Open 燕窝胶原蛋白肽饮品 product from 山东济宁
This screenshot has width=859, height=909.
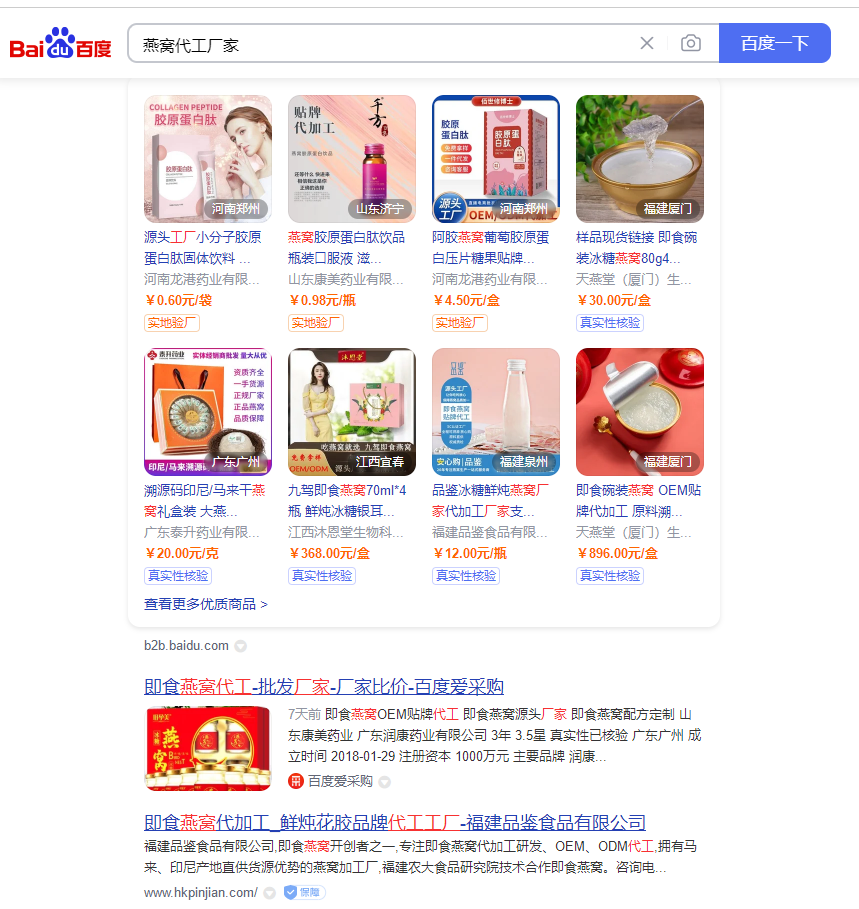[x=351, y=159]
